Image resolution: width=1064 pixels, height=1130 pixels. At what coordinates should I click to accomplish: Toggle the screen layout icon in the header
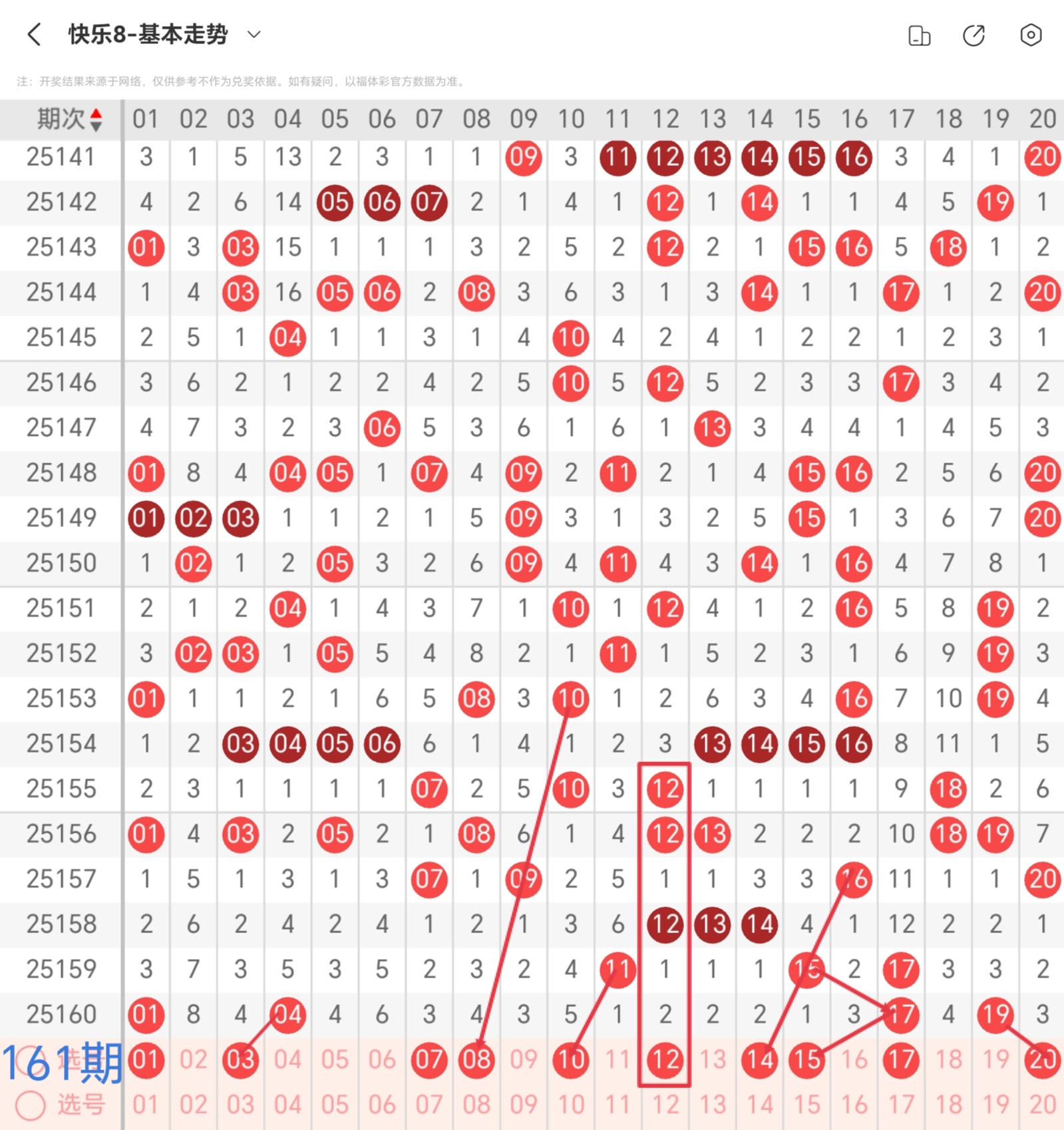pos(919,35)
